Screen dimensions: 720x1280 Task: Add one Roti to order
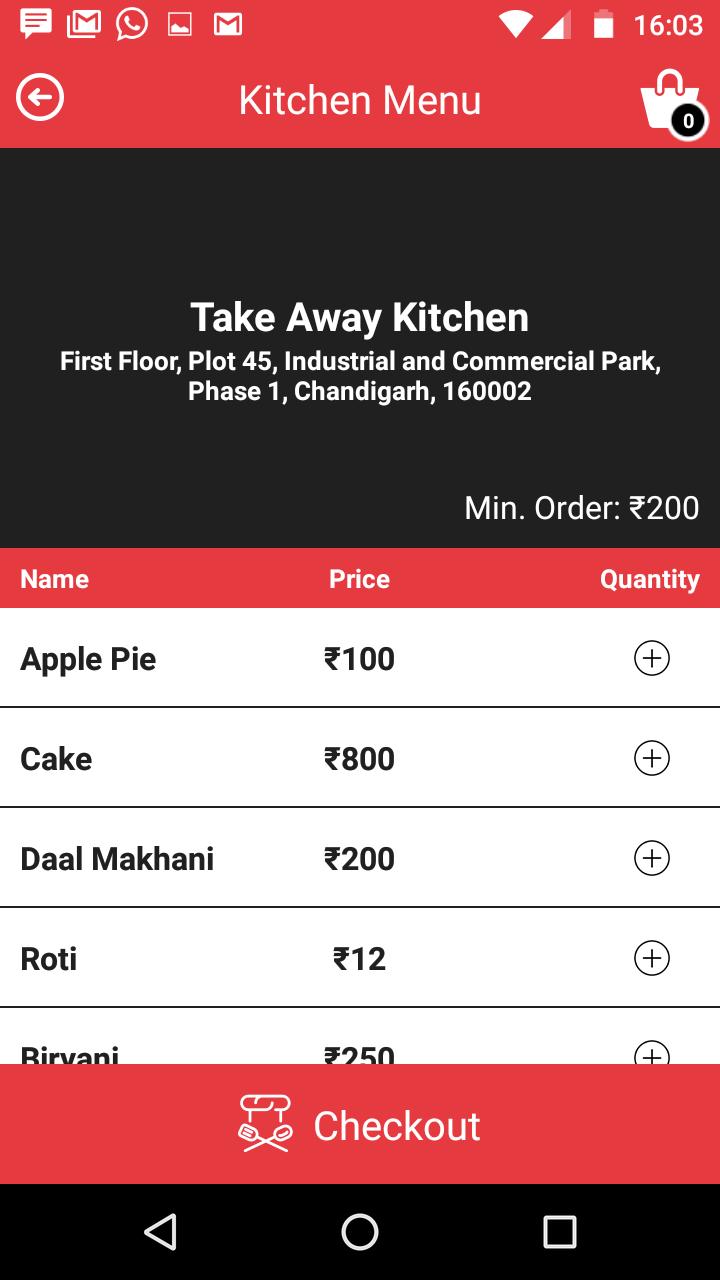point(651,959)
